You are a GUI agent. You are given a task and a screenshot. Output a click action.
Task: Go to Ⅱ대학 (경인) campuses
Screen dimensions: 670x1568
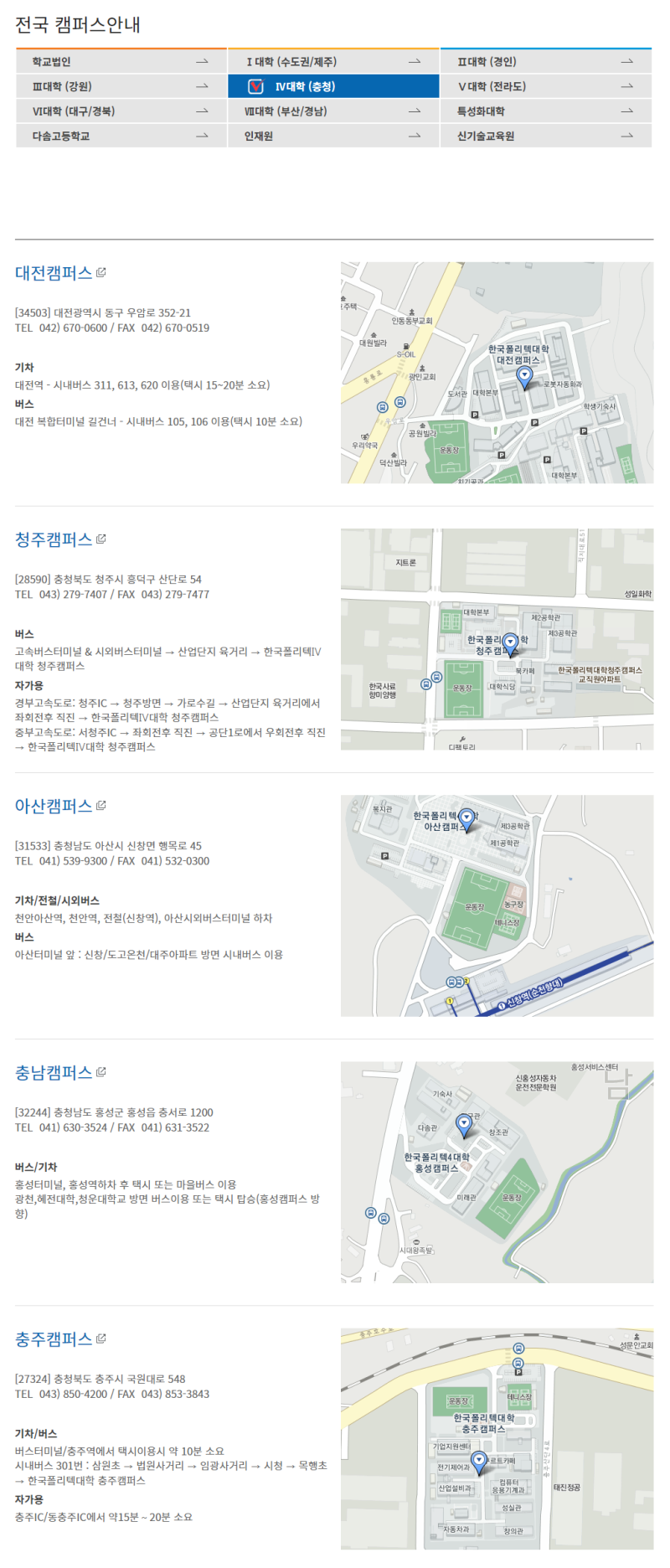545,62
